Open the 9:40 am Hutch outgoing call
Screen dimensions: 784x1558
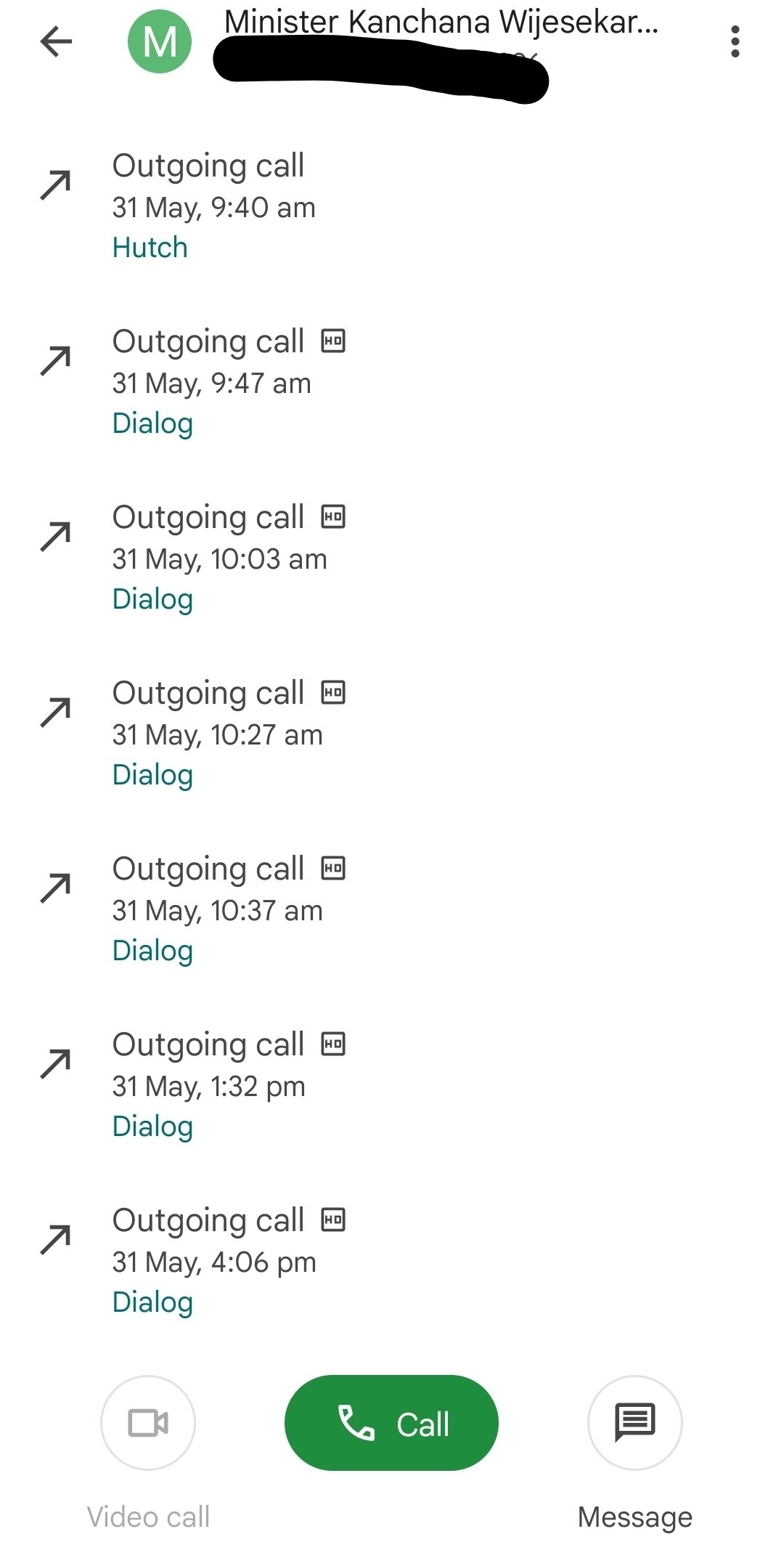pos(392,206)
